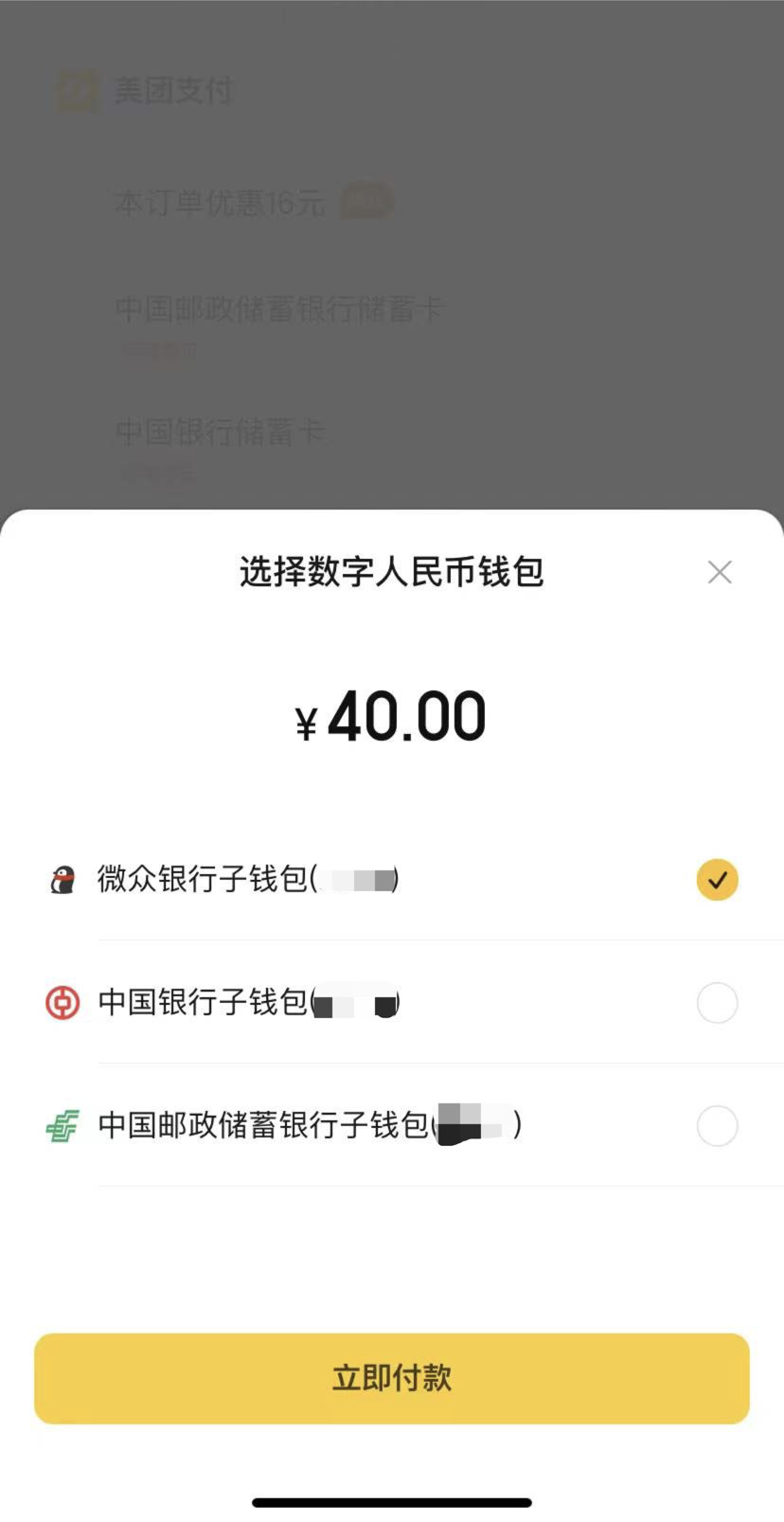The image size is (784, 1522).
Task: Tap the masked account number of WeBank wallet
Action: click(358, 879)
